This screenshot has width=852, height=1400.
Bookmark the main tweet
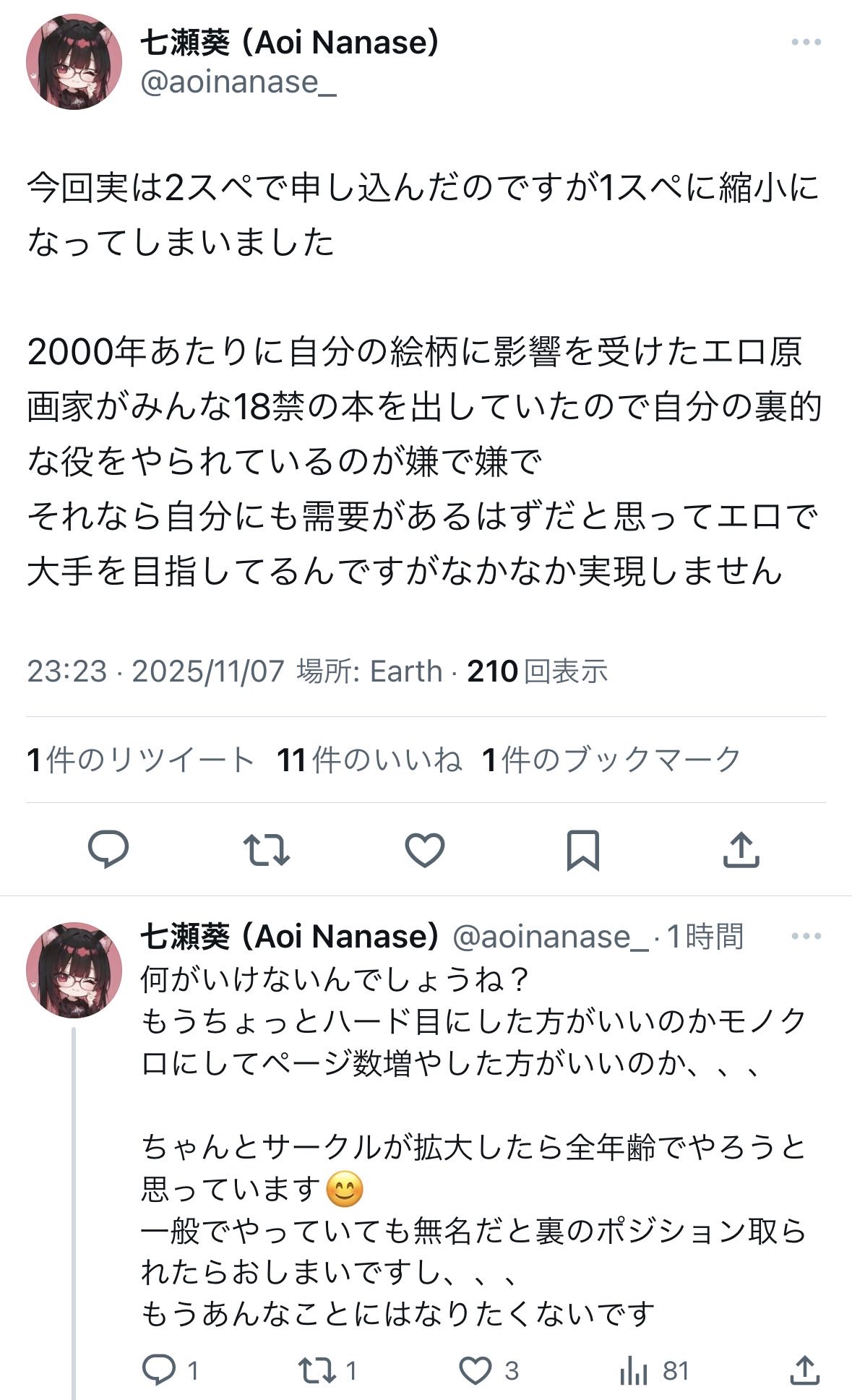tap(582, 850)
